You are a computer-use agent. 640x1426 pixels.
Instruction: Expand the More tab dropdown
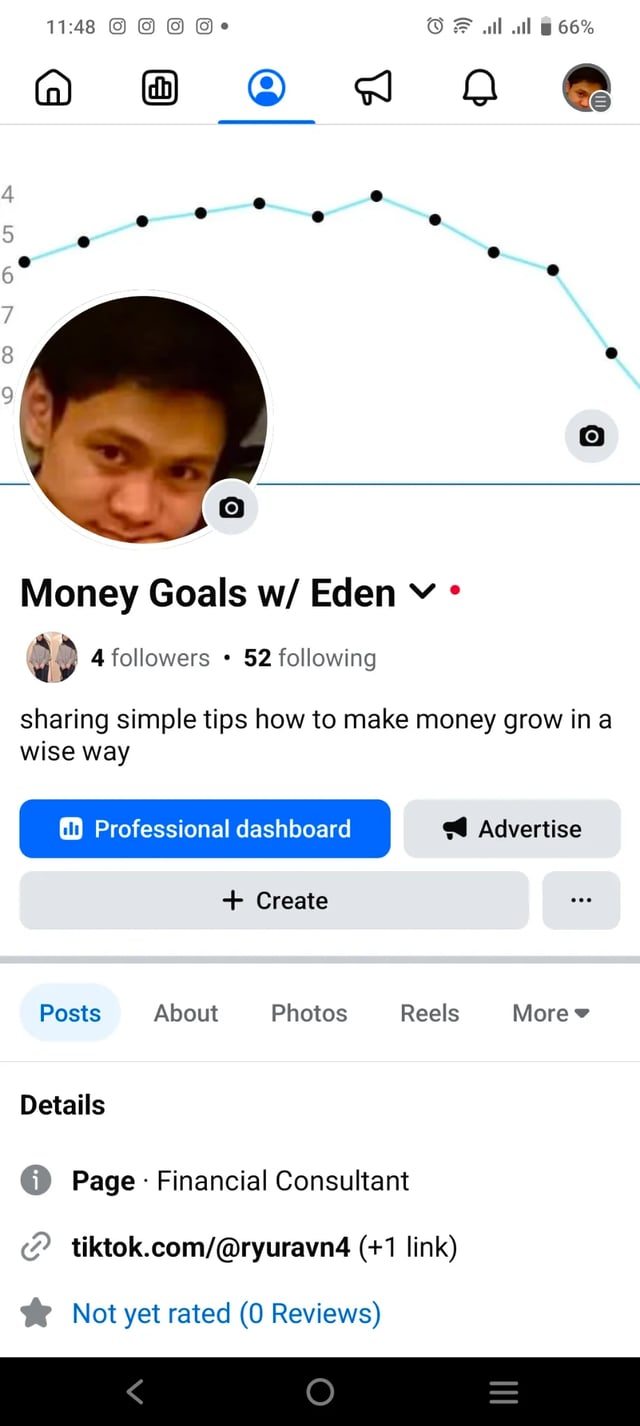(550, 1013)
